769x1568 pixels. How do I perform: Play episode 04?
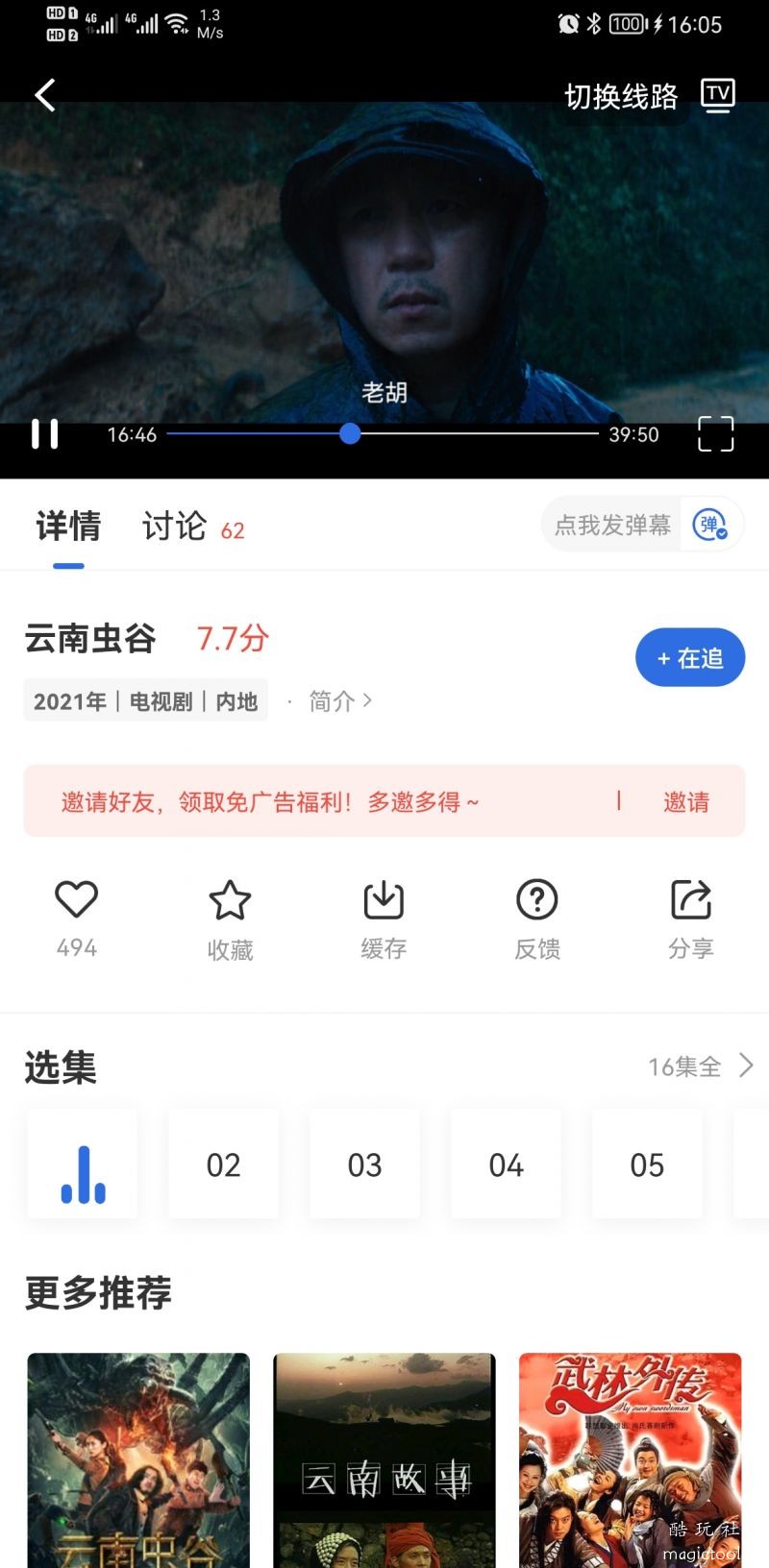coord(506,1164)
